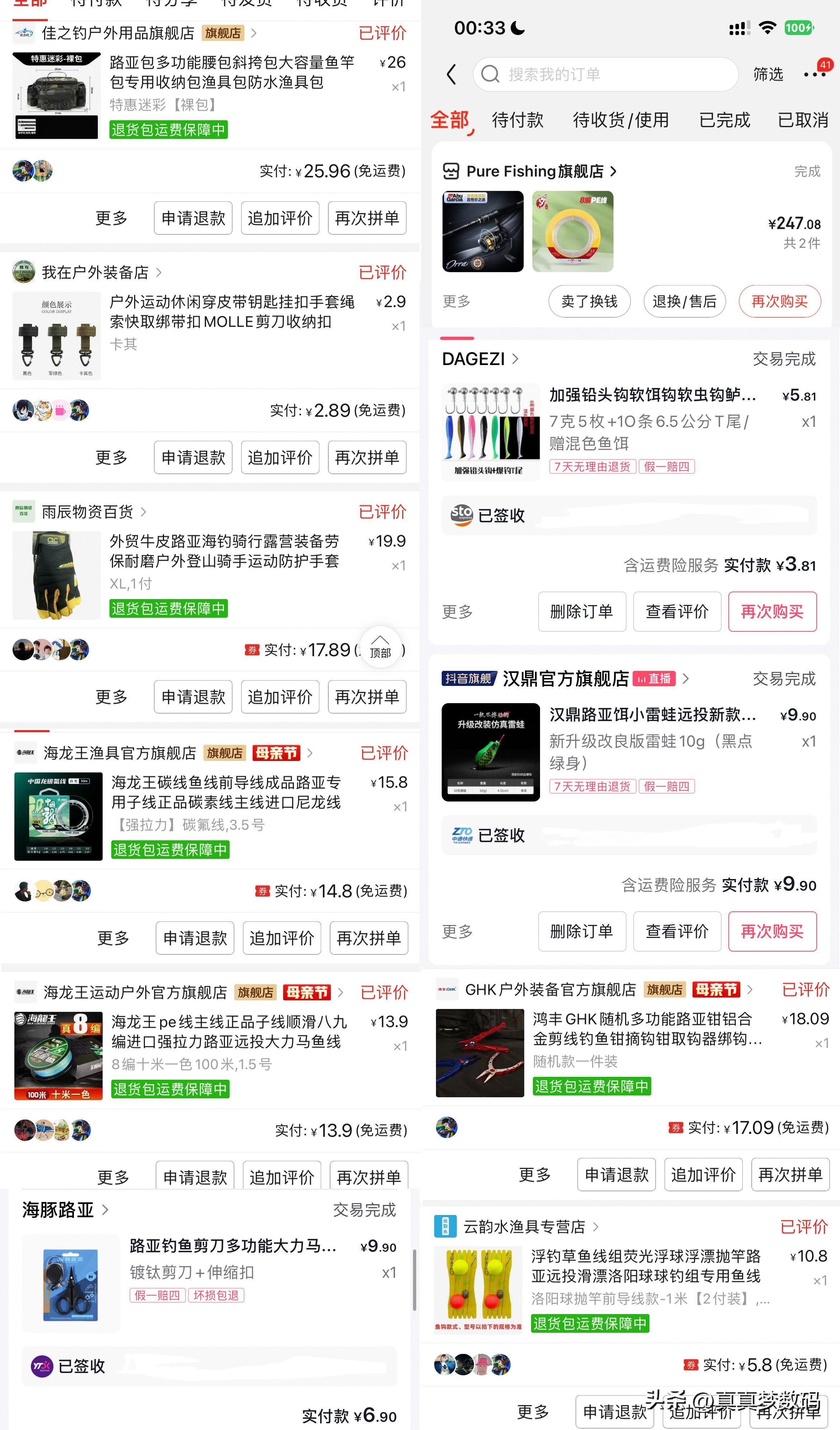Tap the ZTO Express logo on the 汉鼎 order
The width and height of the screenshot is (840, 1430).
click(461, 835)
